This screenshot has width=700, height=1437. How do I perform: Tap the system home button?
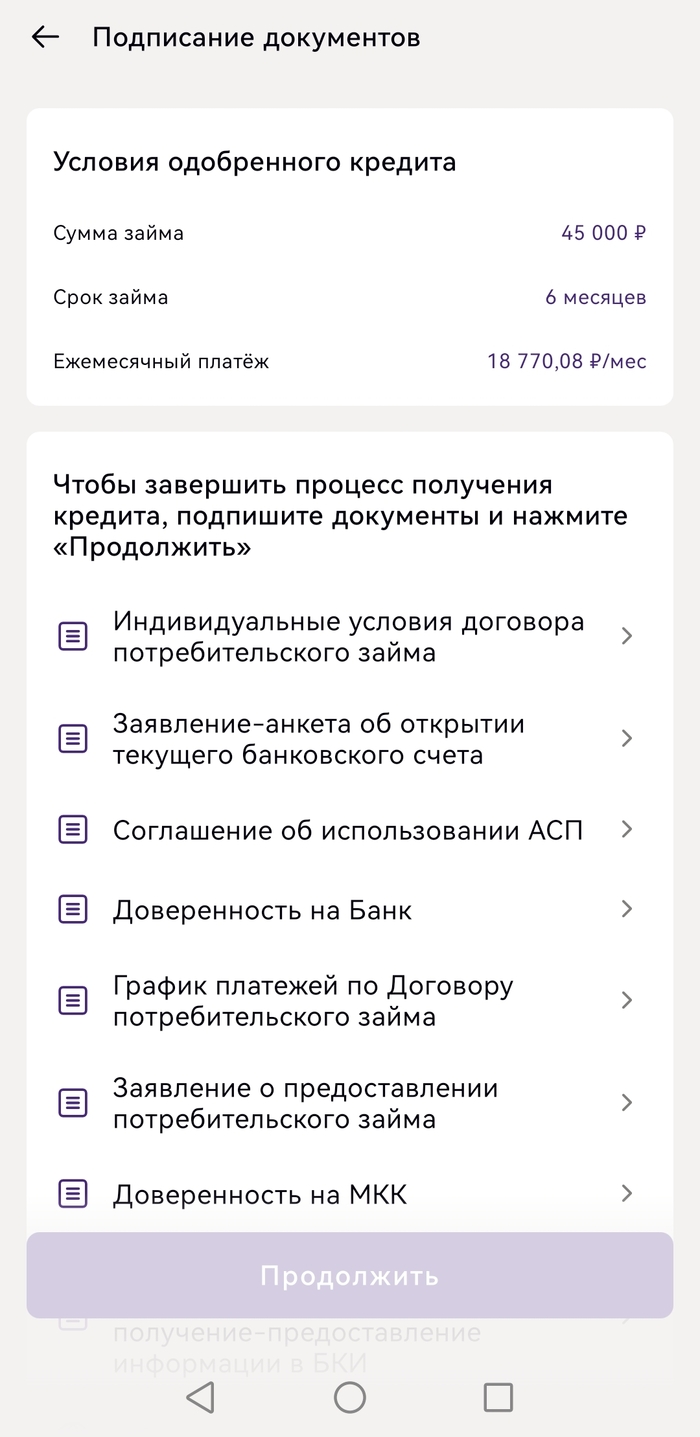(349, 1397)
